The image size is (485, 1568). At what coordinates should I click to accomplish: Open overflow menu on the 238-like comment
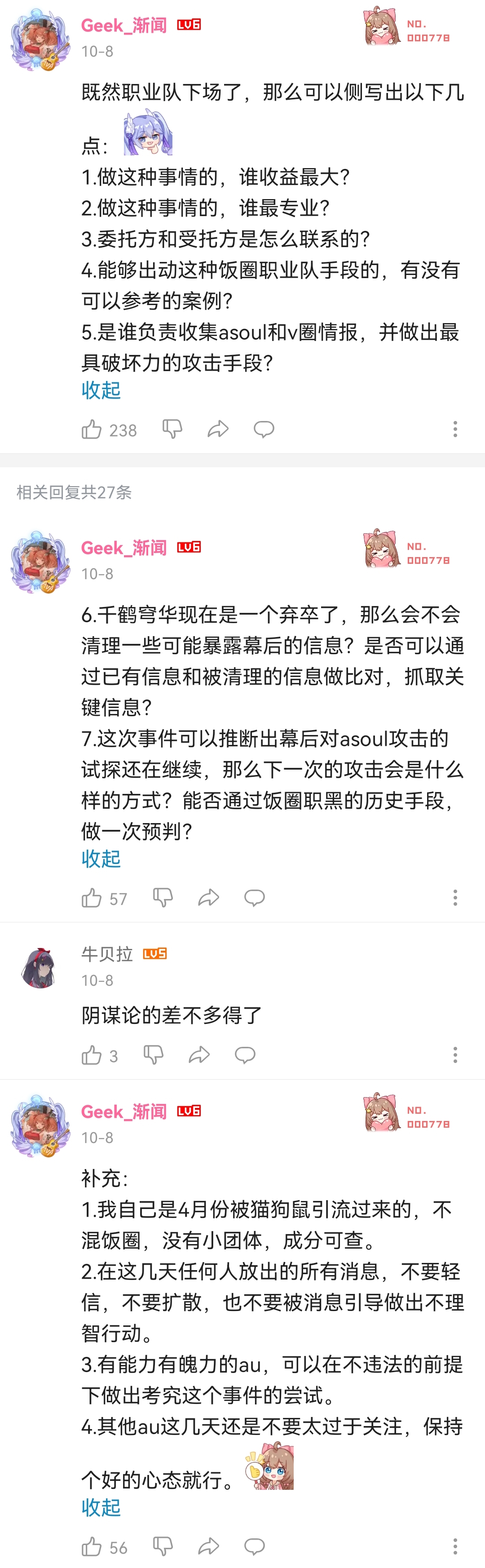454,429
